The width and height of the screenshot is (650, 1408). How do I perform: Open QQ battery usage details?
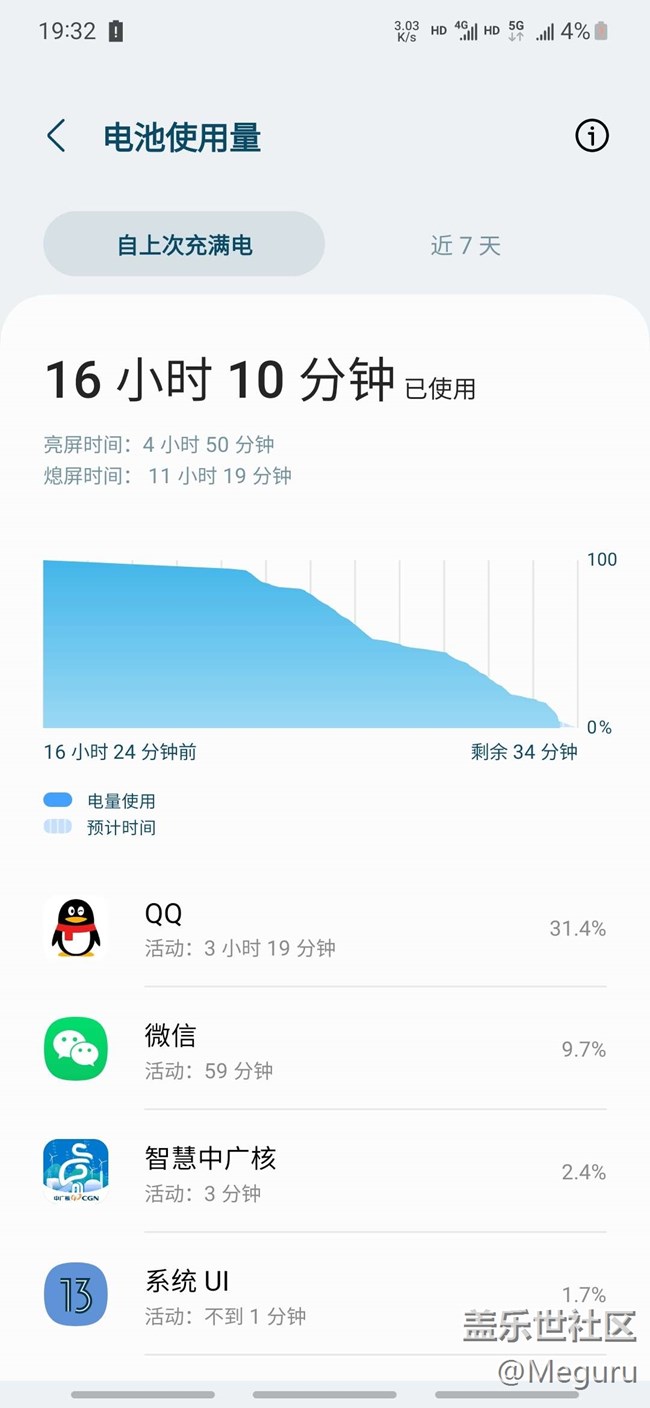(x=325, y=929)
